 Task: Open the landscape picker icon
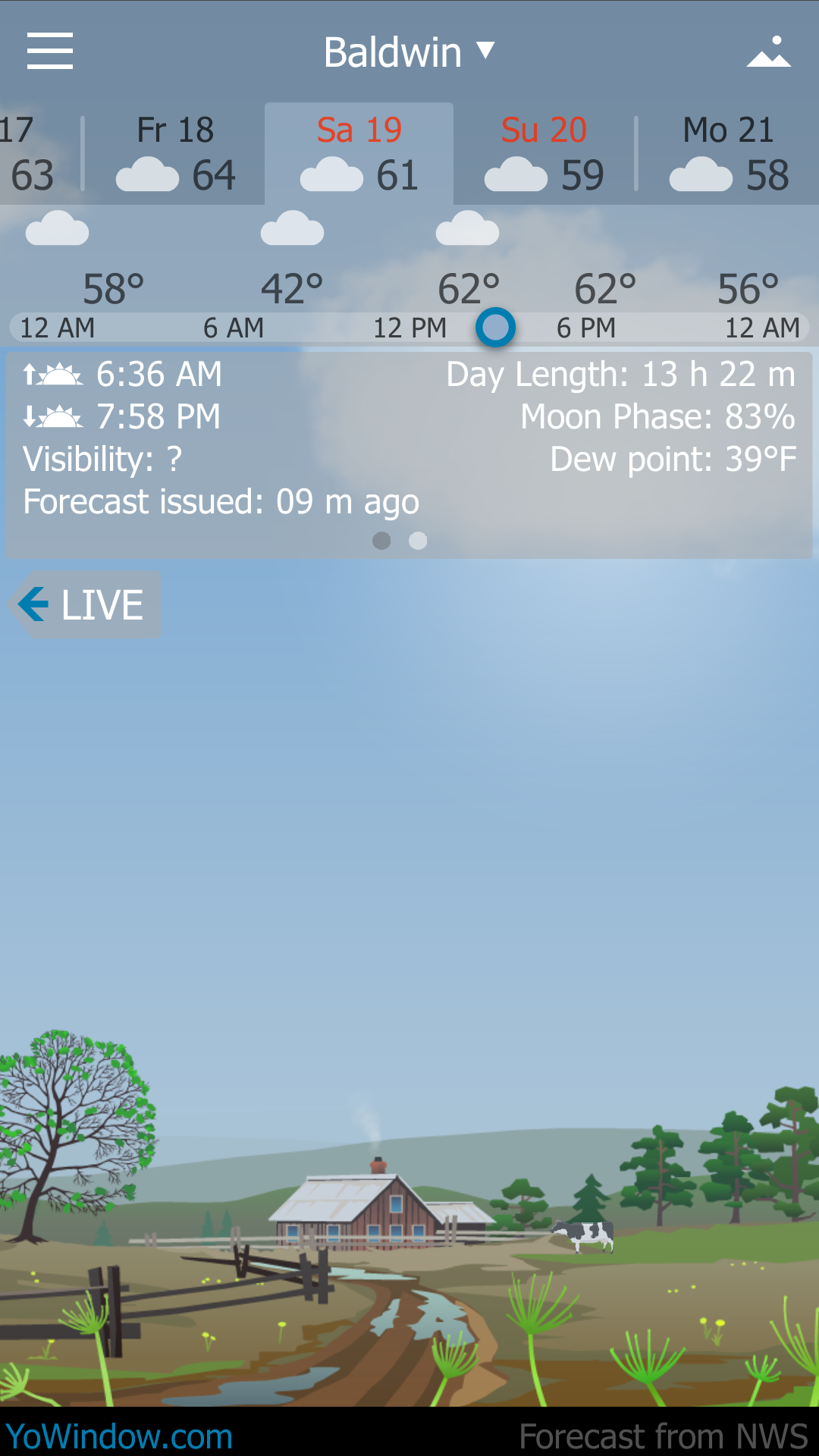[x=768, y=52]
